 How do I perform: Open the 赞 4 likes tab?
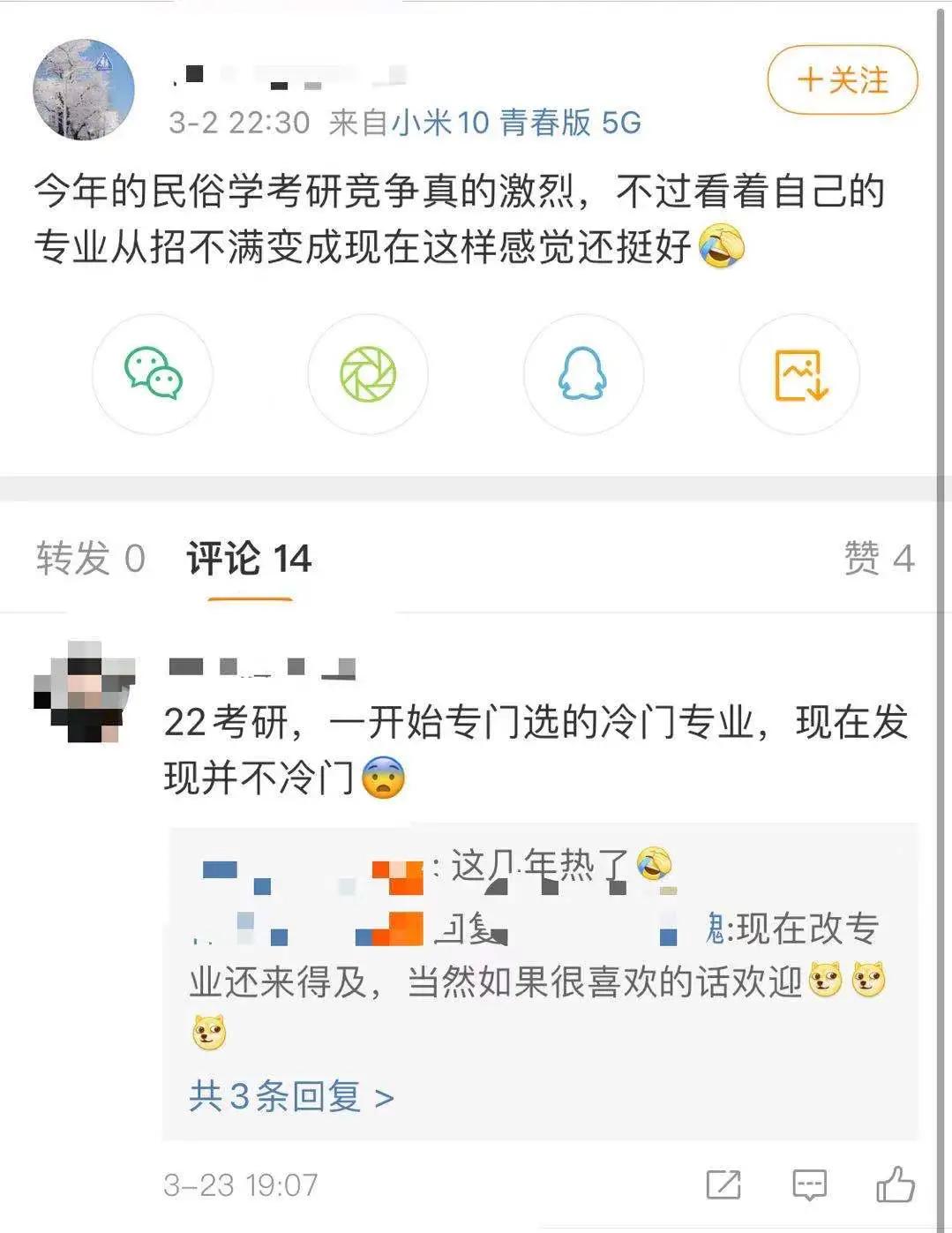click(x=882, y=558)
